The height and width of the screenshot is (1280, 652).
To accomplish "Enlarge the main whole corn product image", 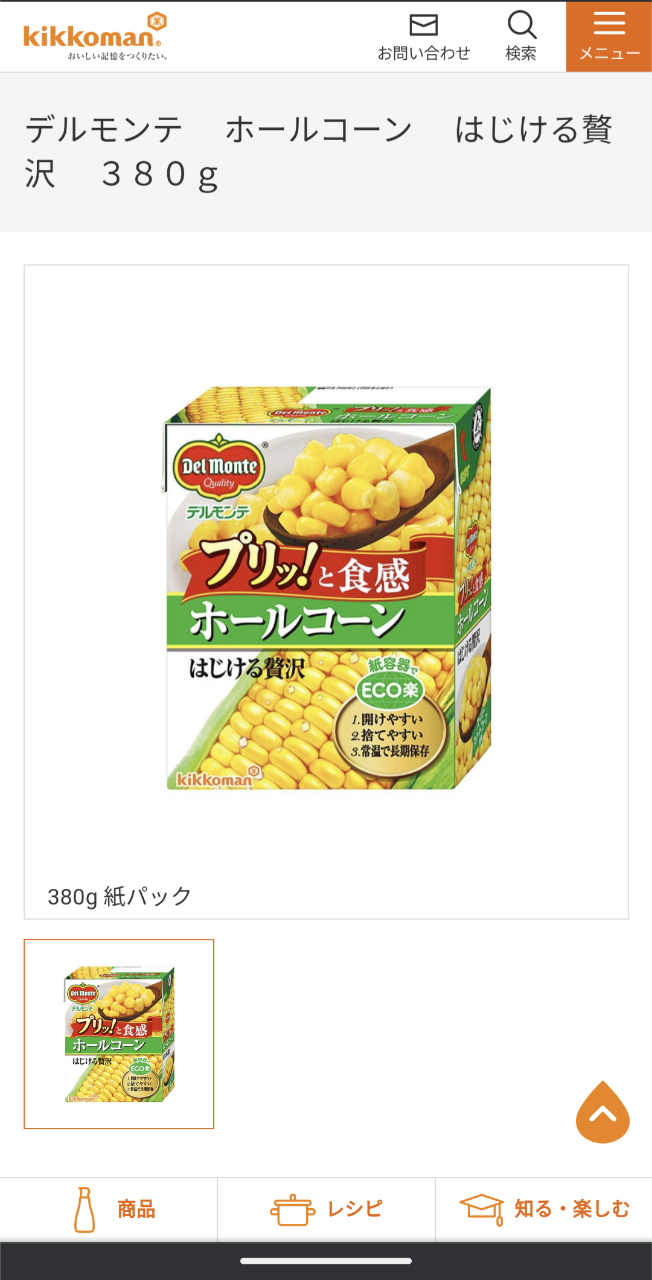I will 326,588.
